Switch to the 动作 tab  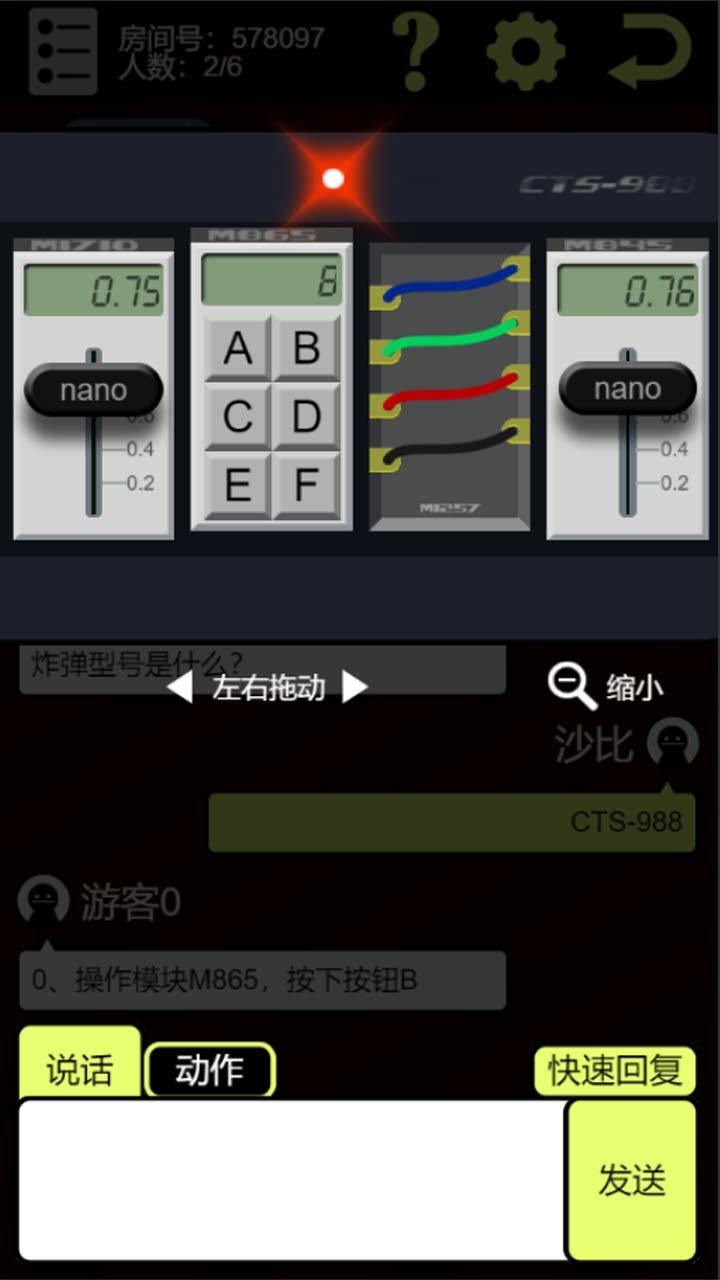pos(210,1071)
